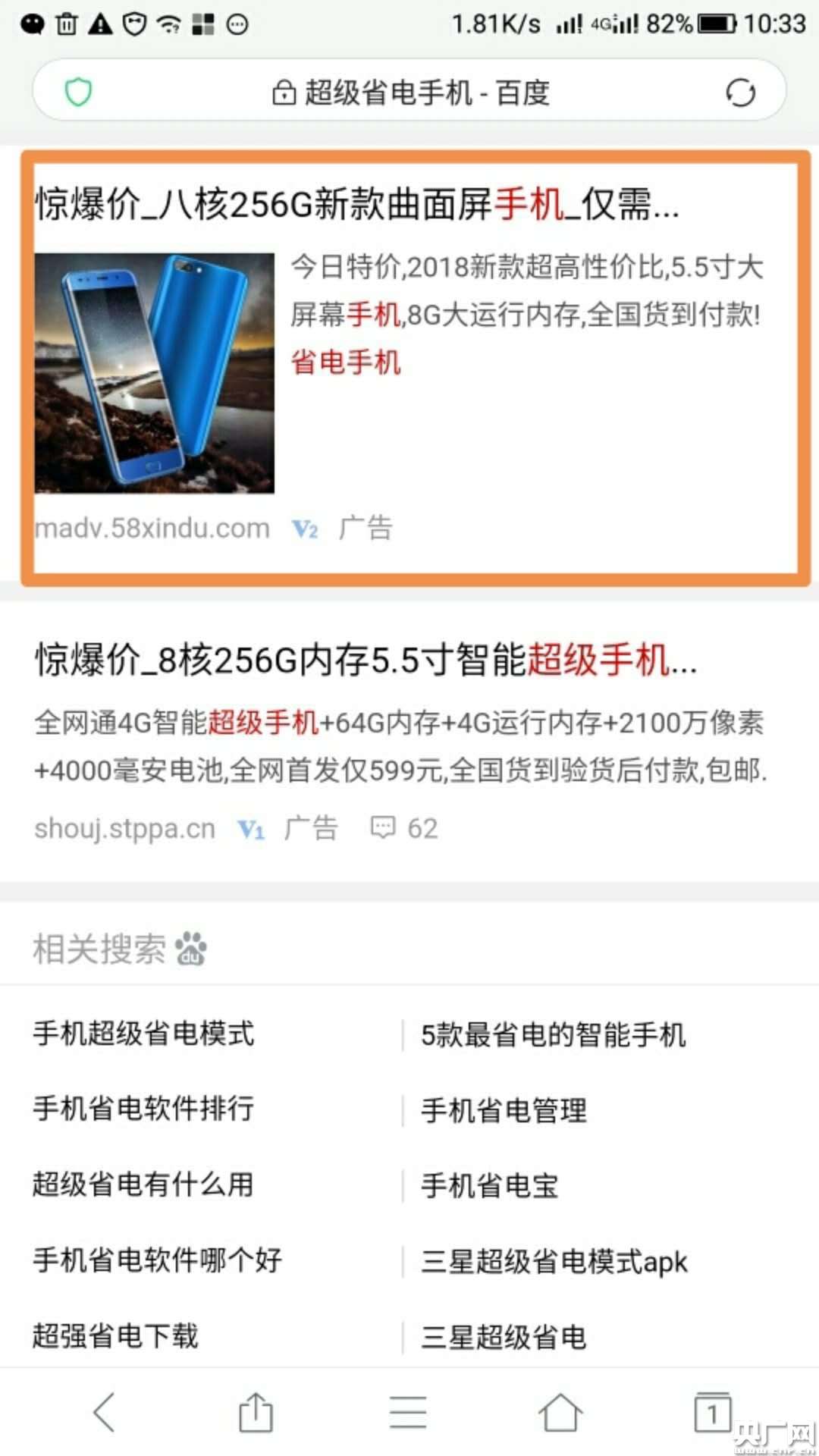Tap the blue phone product image
The height and width of the screenshot is (1456, 819).
[x=155, y=373]
